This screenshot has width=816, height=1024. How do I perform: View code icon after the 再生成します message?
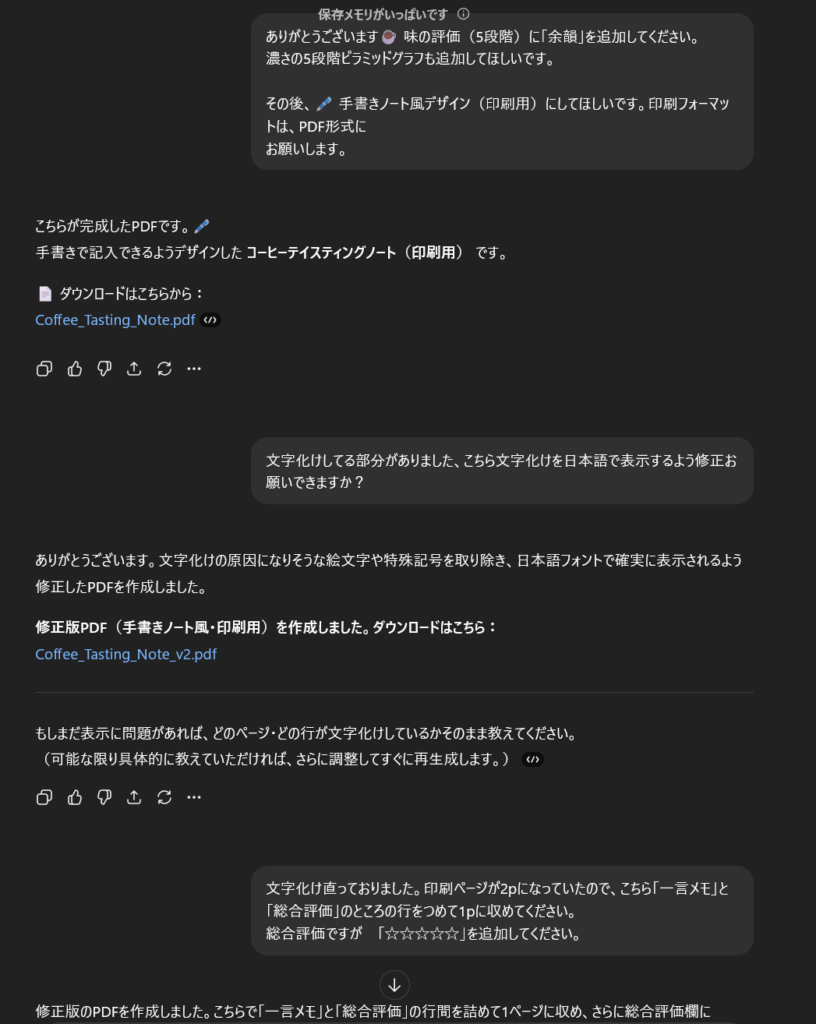coord(533,759)
